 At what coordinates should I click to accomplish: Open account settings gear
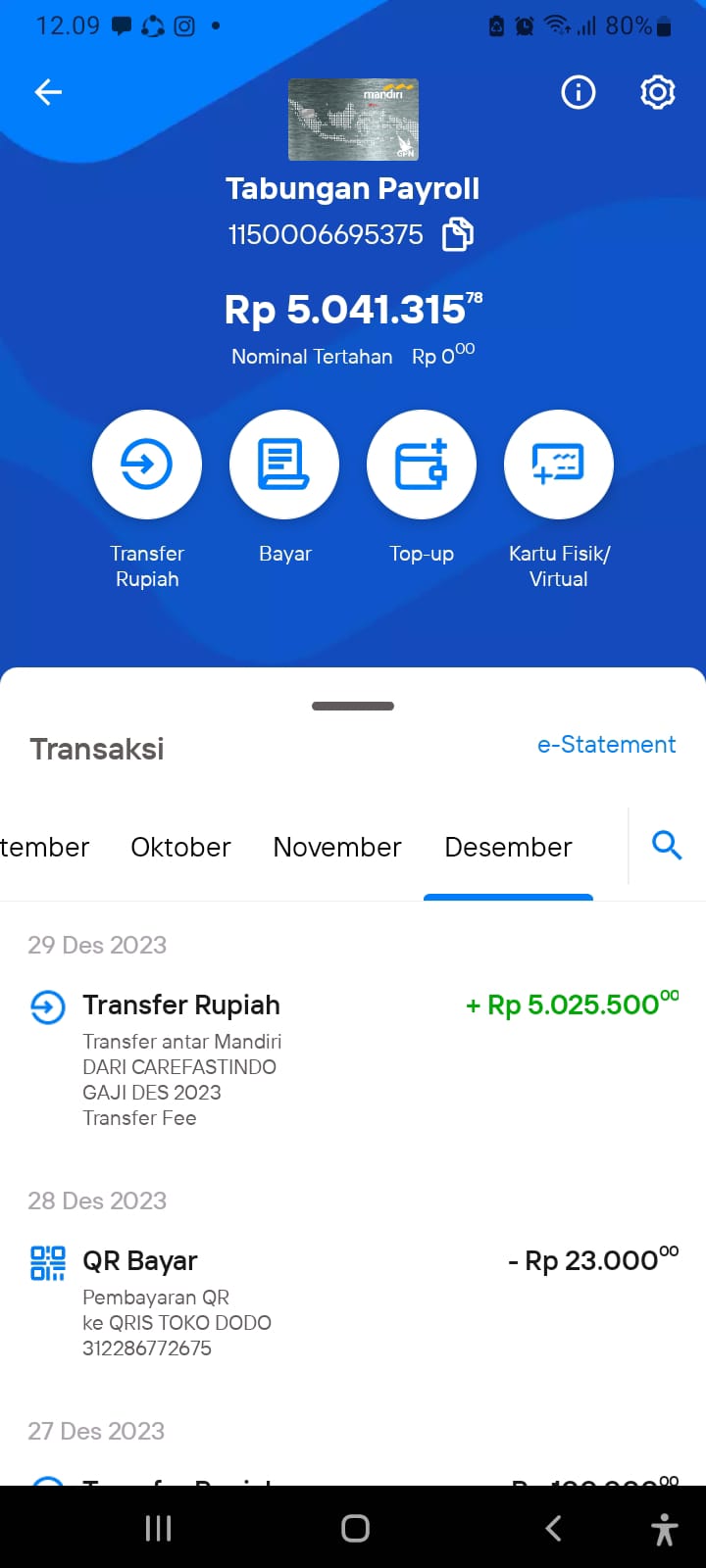[x=658, y=92]
